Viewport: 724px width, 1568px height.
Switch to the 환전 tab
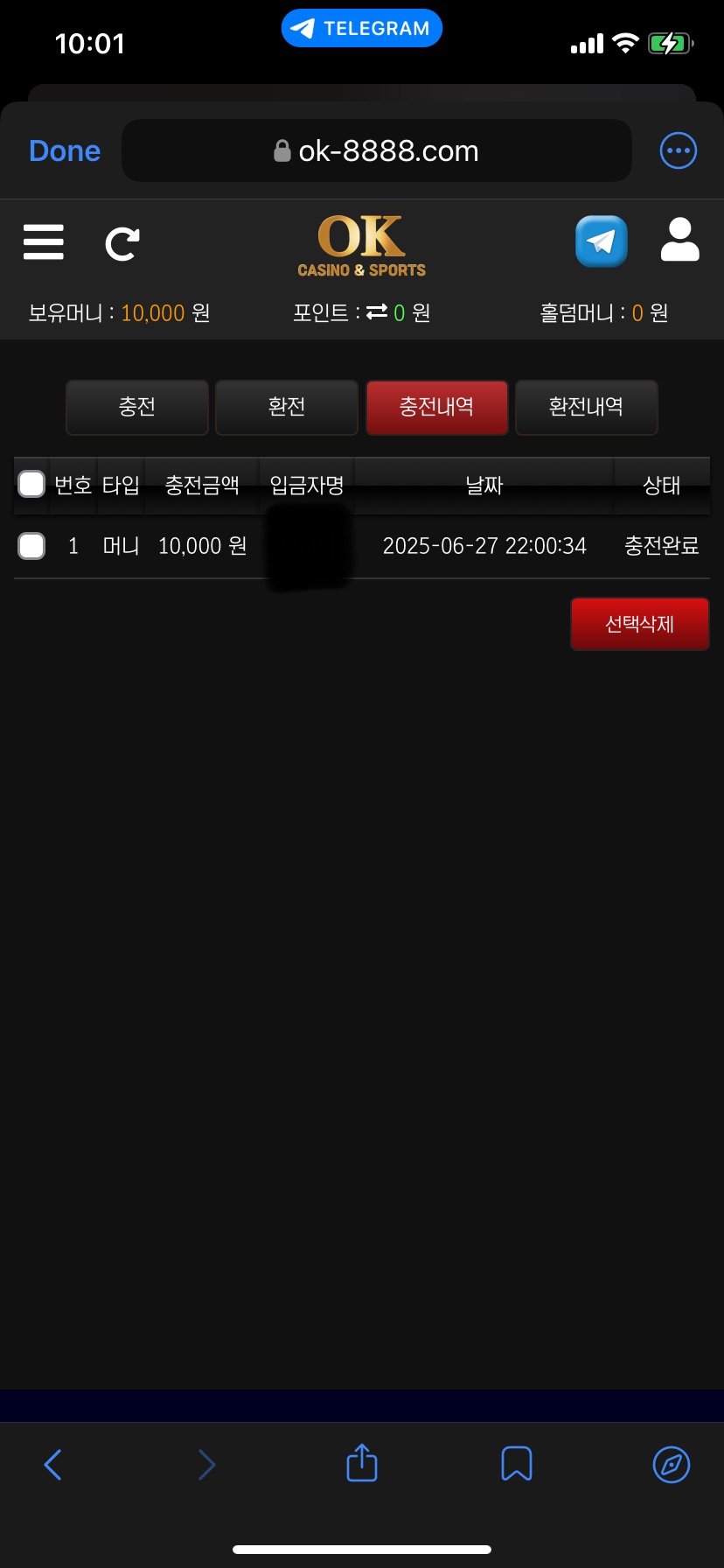(287, 407)
